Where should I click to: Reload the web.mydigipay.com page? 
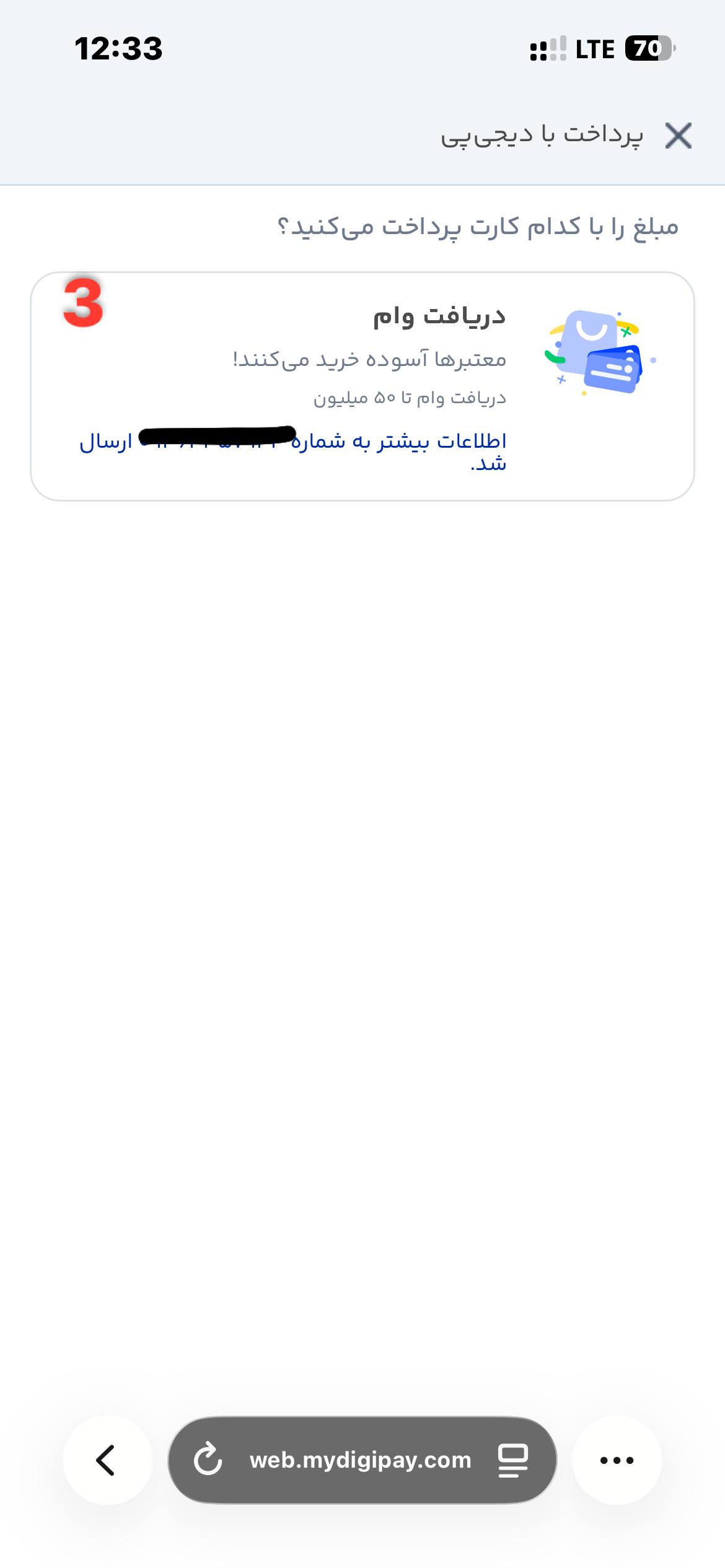[208, 1460]
